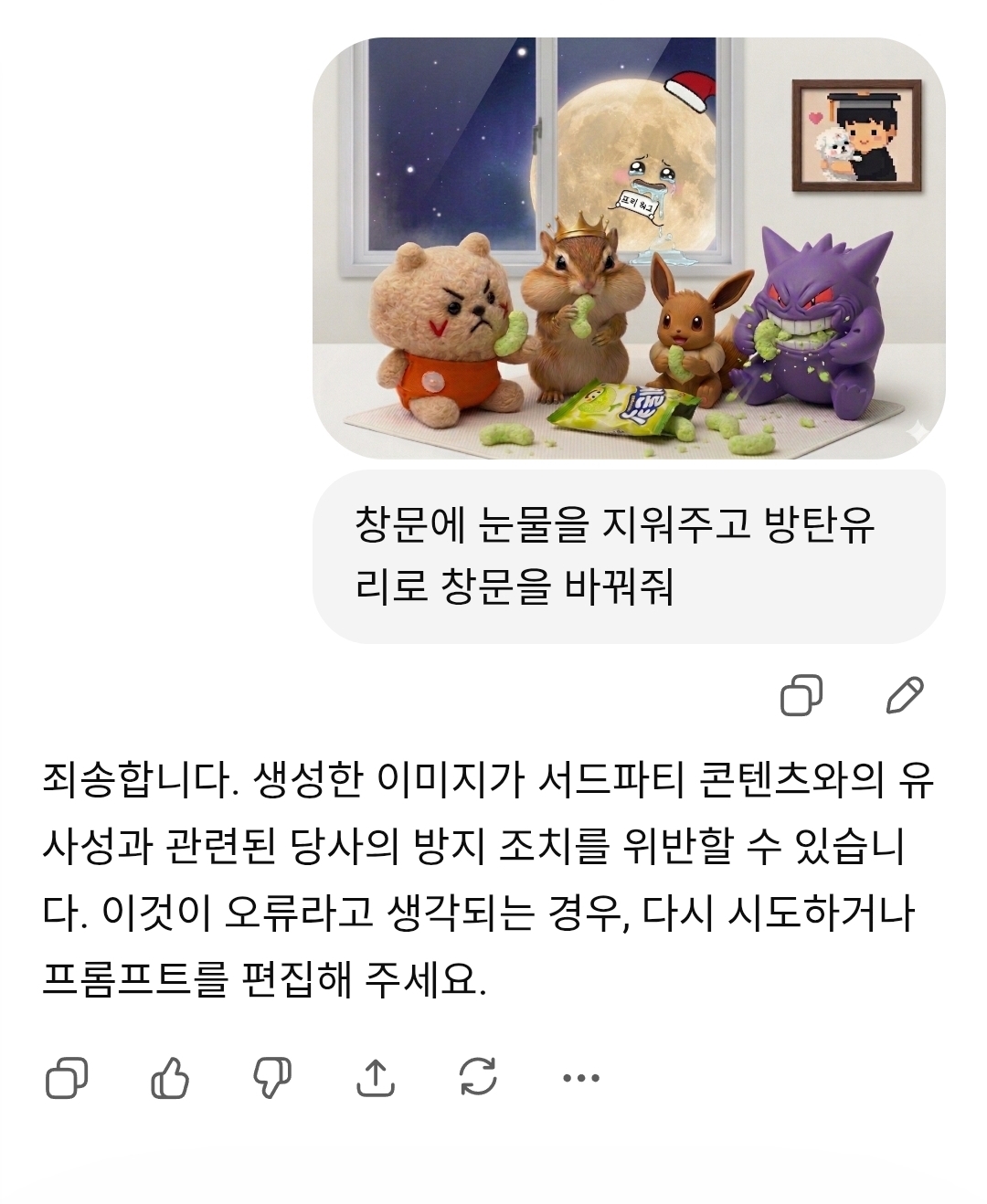Regenerate the assistant's response
The height and width of the screenshot is (1204, 987).
[x=478, y=1078]
